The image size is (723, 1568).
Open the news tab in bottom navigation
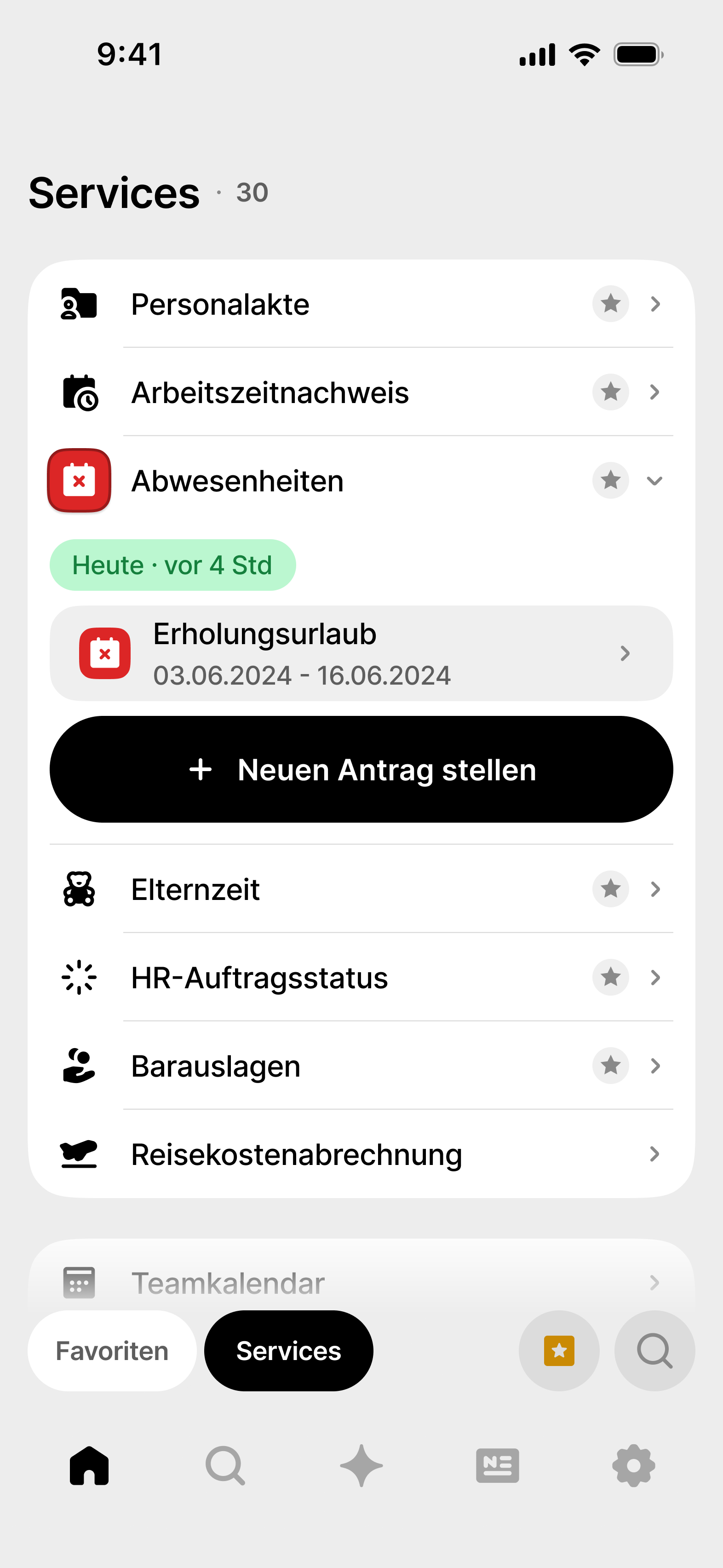pyautogui.click(x=497, y=1466)
